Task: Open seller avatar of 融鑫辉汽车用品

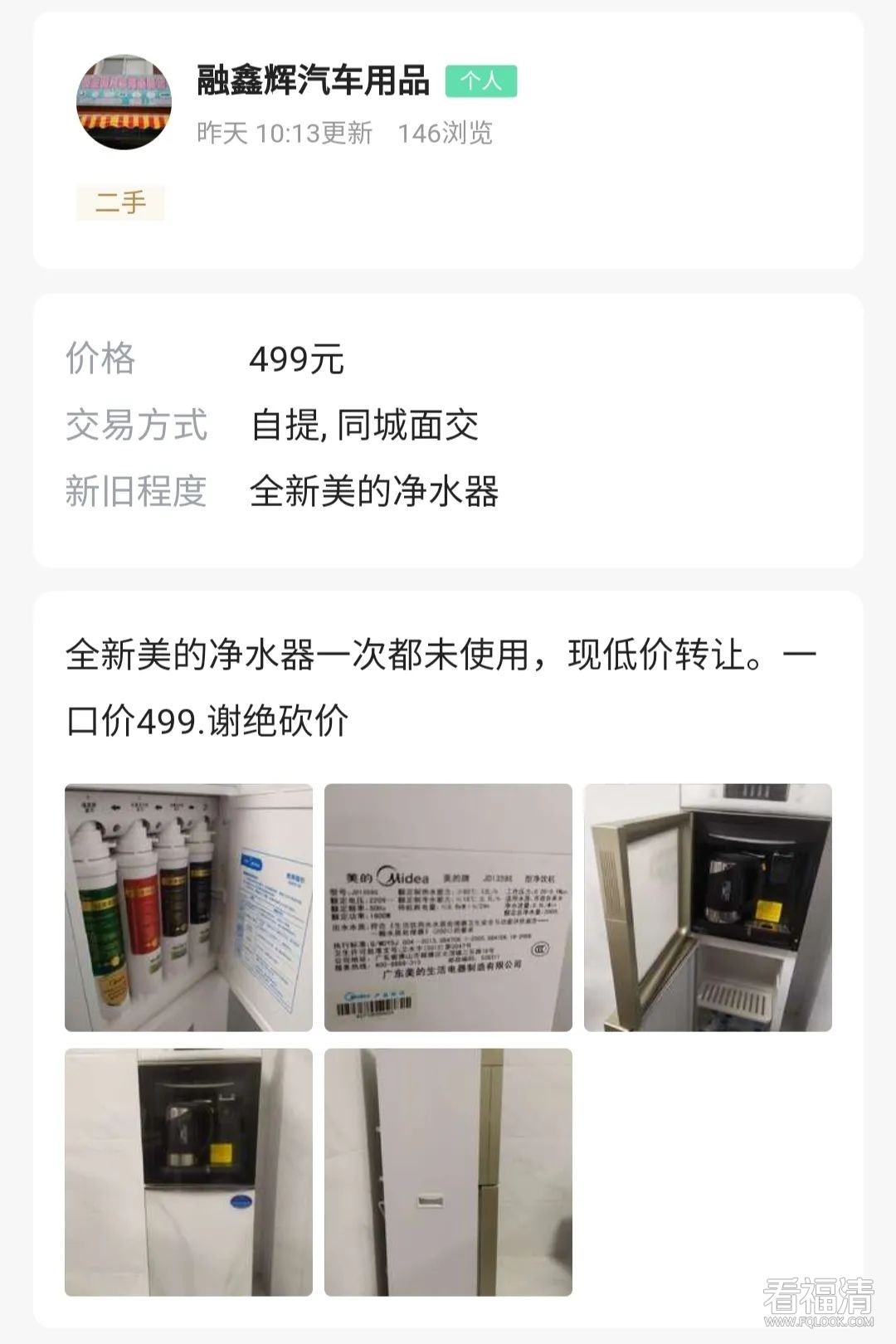Action: pyautogui.click(x=124, y=102)
